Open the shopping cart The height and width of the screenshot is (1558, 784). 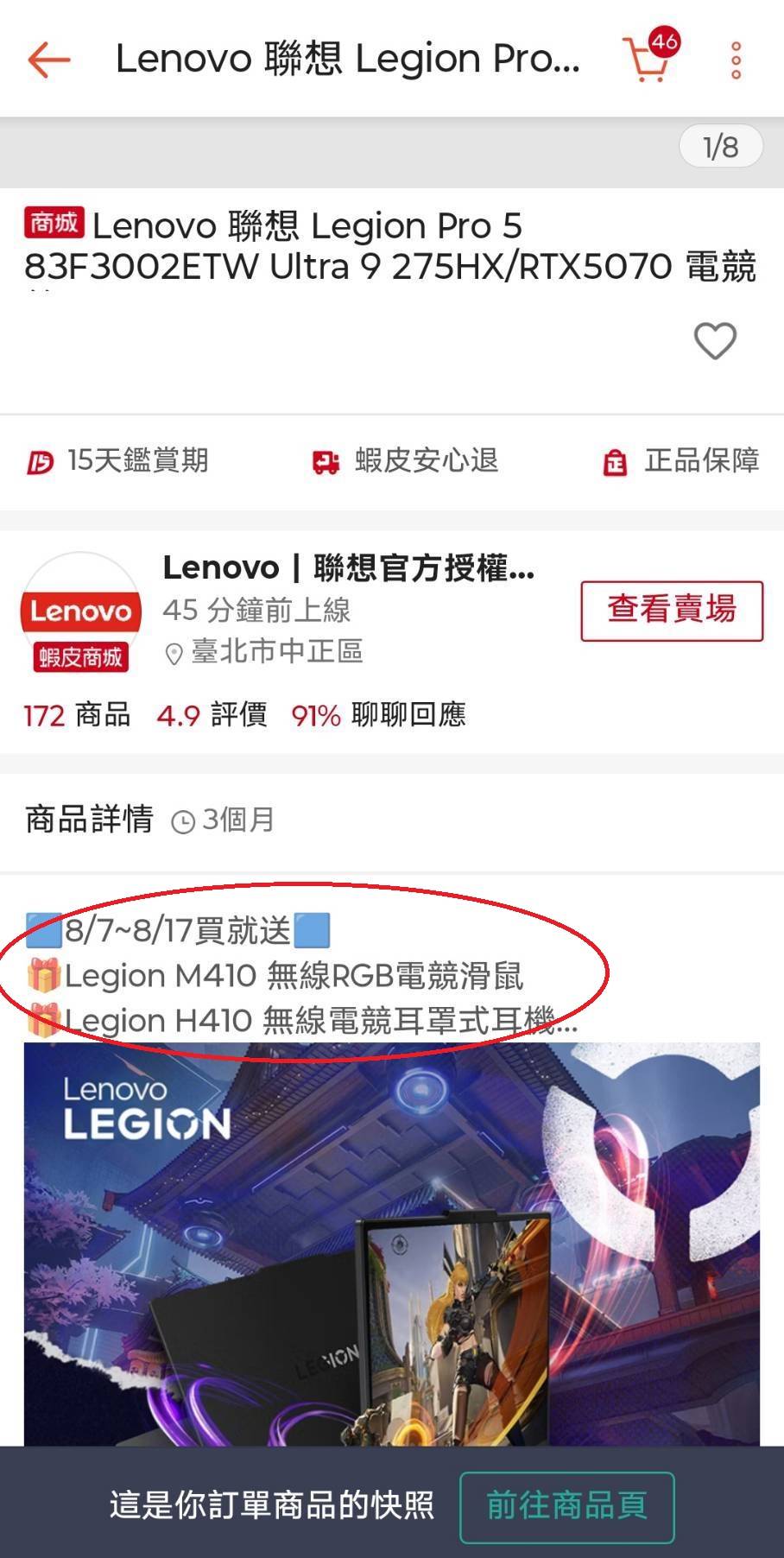click(x=648, y=59)
